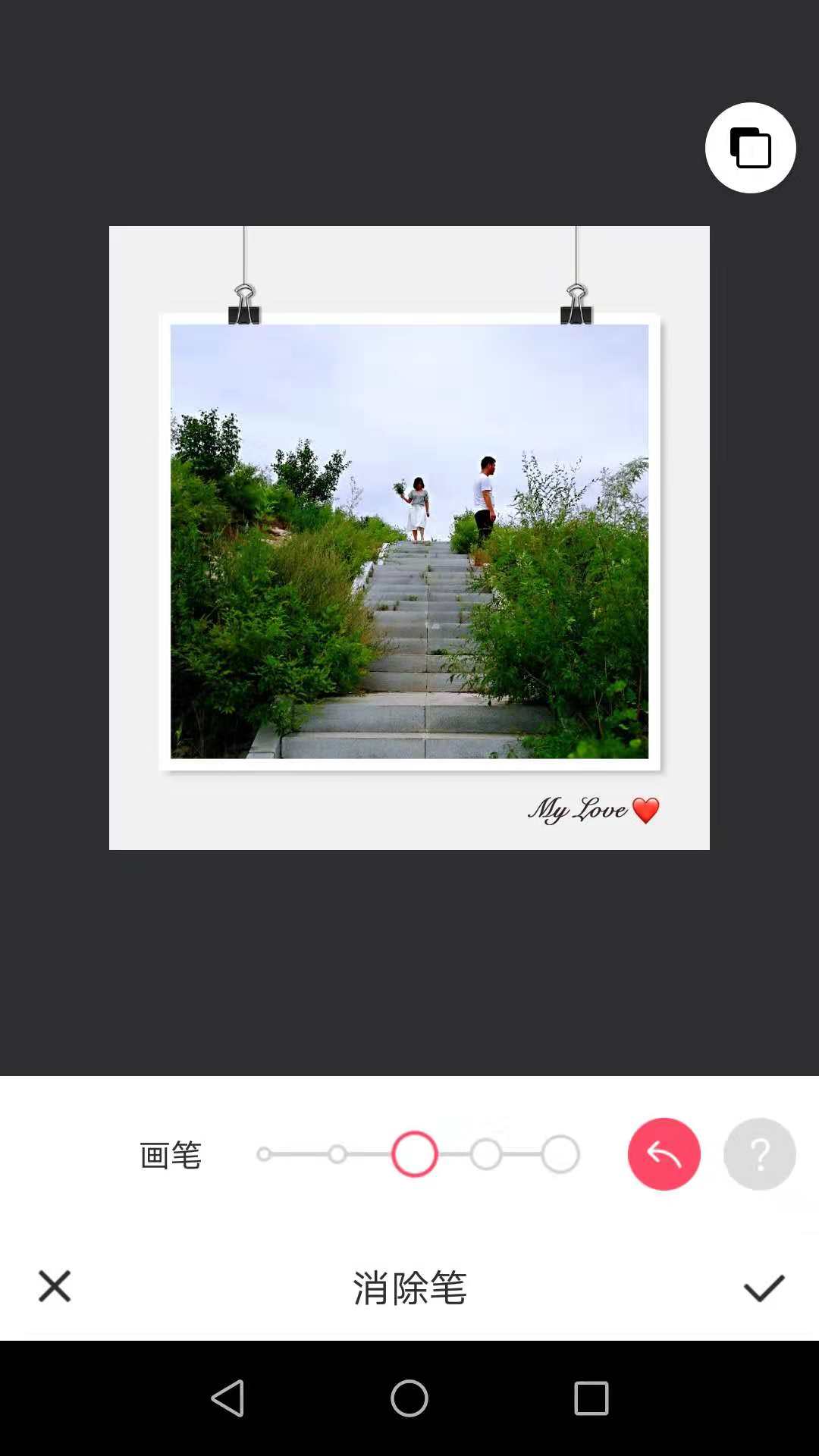
Task: Tap the 消除笔 title text
Action: 409,1289
